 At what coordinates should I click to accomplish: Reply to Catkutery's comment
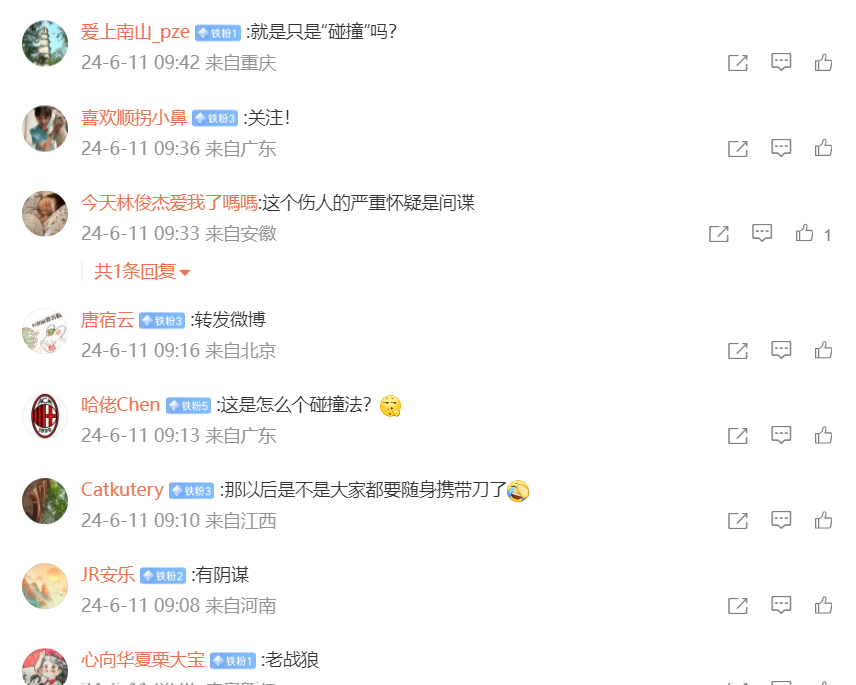tap(781, 520)
